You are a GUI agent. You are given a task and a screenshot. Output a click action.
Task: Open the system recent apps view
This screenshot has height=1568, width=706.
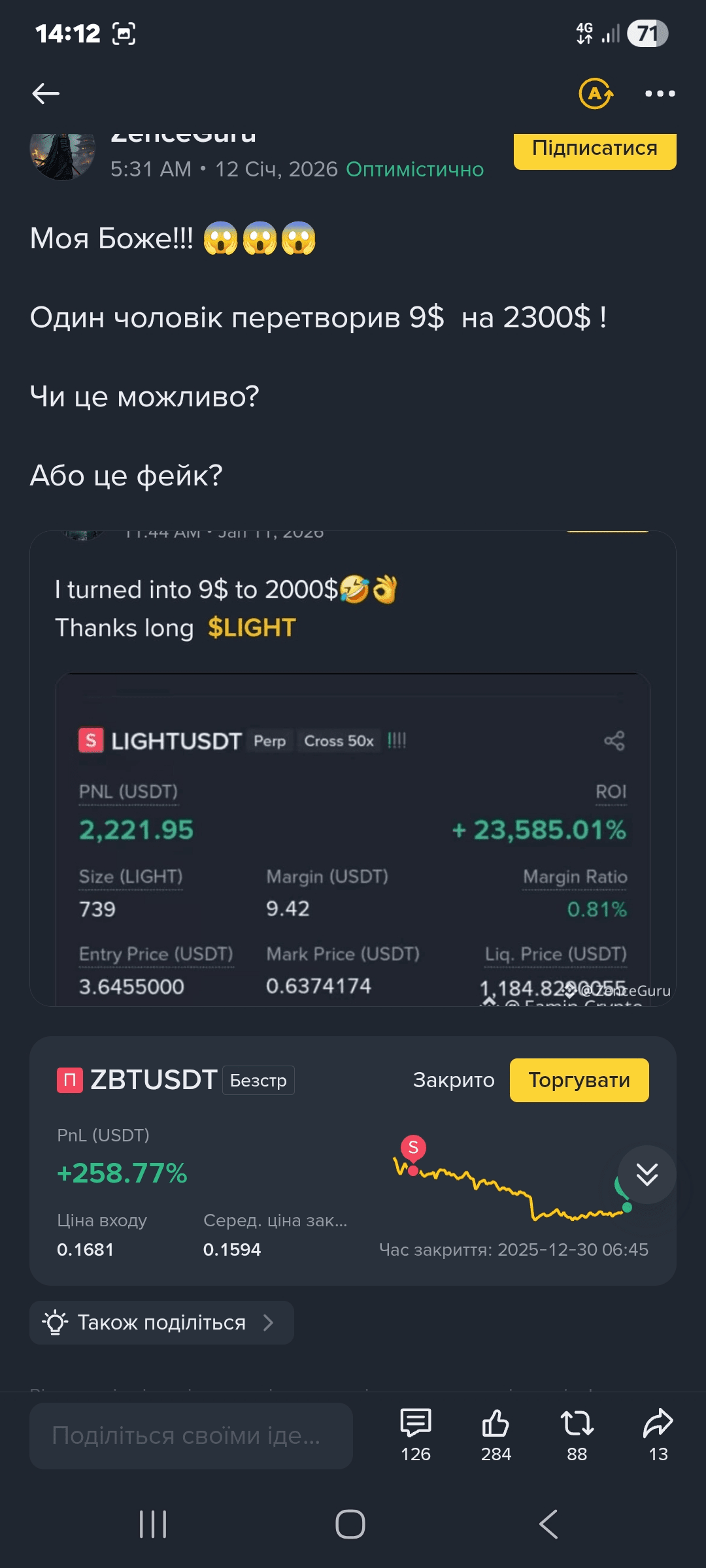153,1524
